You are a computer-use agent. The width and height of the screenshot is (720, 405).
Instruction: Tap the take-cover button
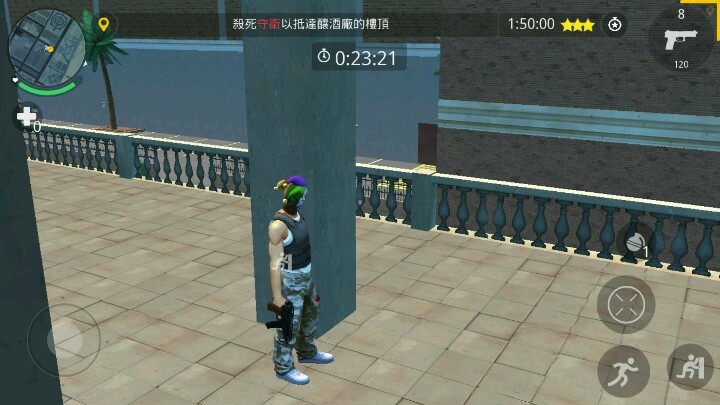tap(690, 368)
